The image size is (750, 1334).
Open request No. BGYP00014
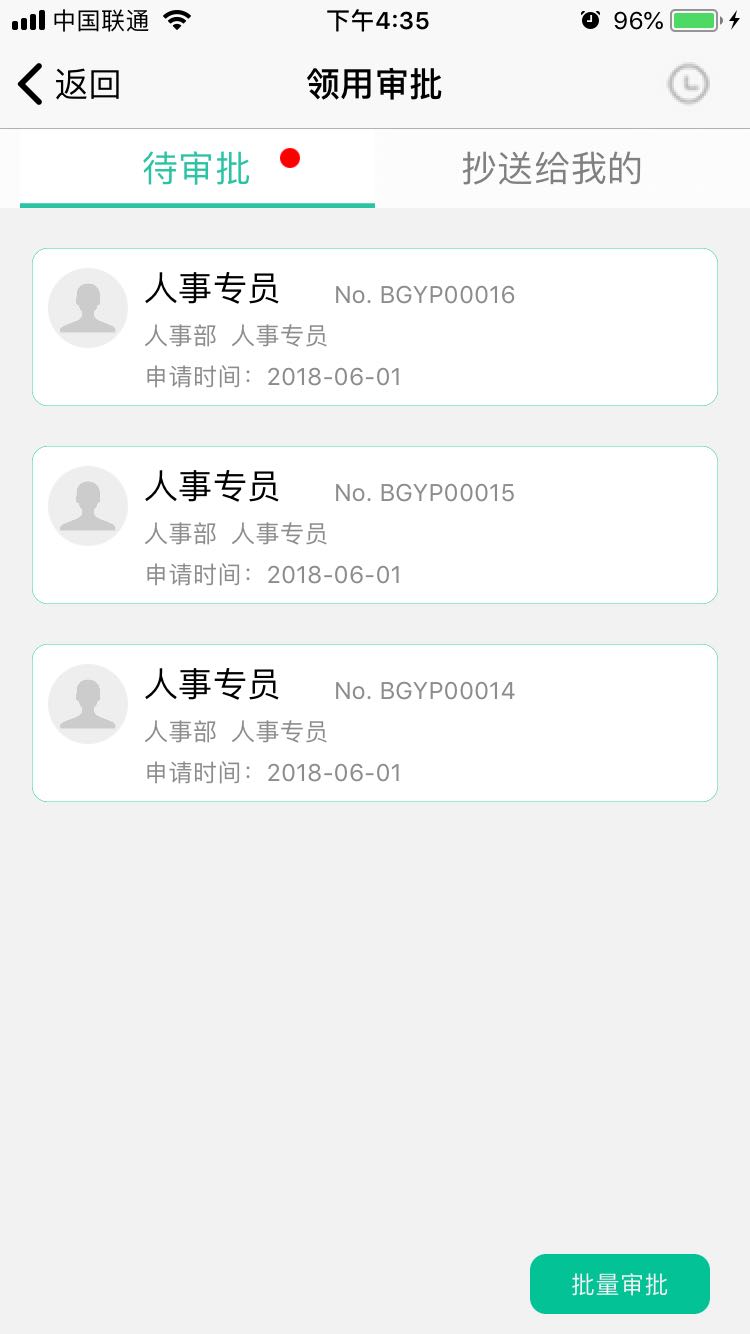(375, 723)
